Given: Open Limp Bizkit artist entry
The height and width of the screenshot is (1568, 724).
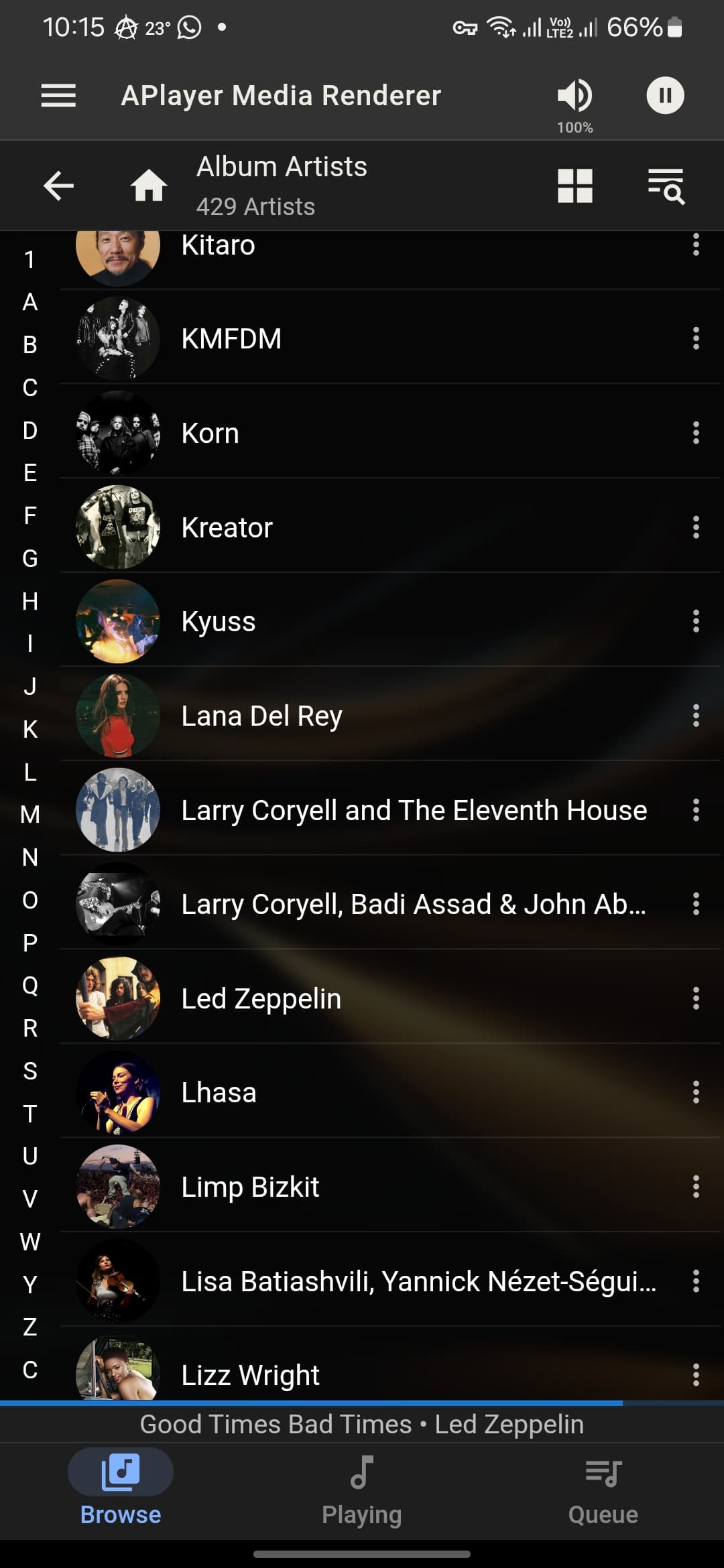Looking at the screenshot, I should click(x=390, y=1187).
